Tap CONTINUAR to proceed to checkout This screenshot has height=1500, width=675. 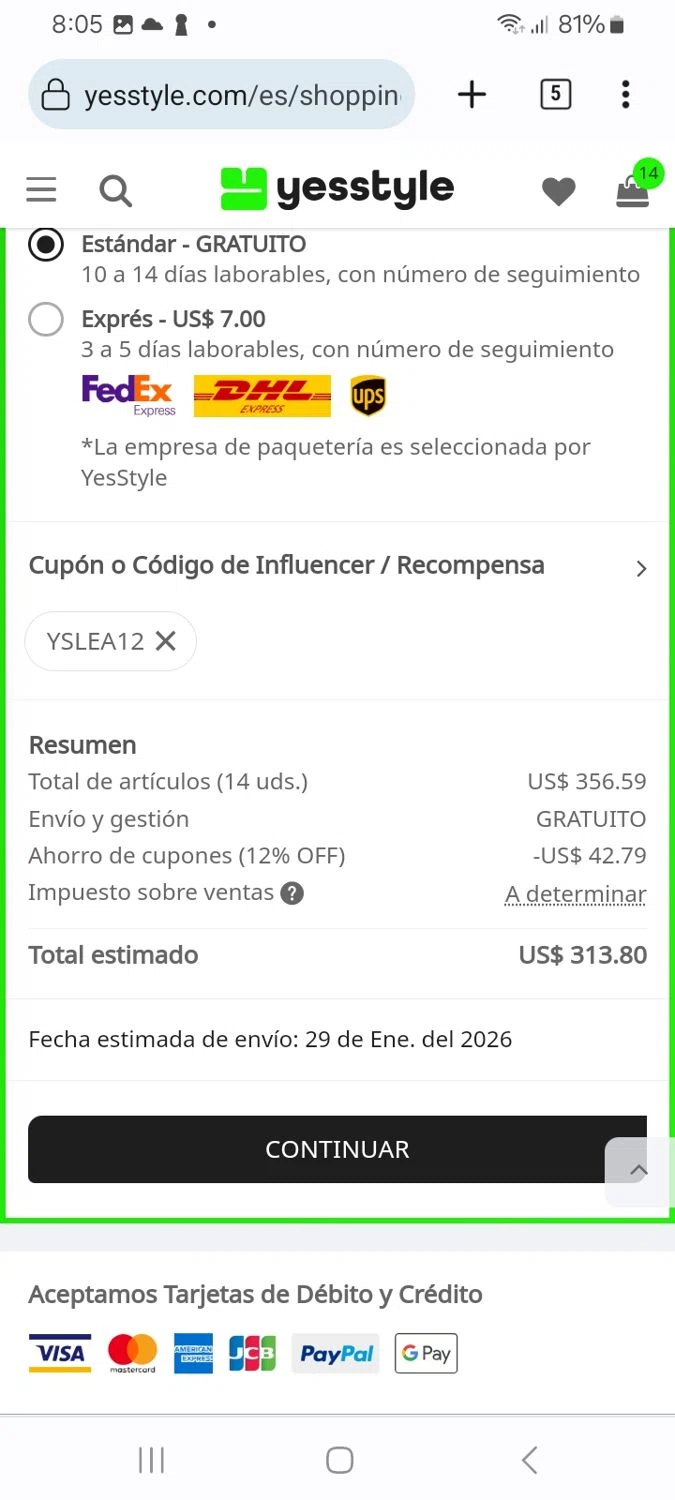[337, 1149]
